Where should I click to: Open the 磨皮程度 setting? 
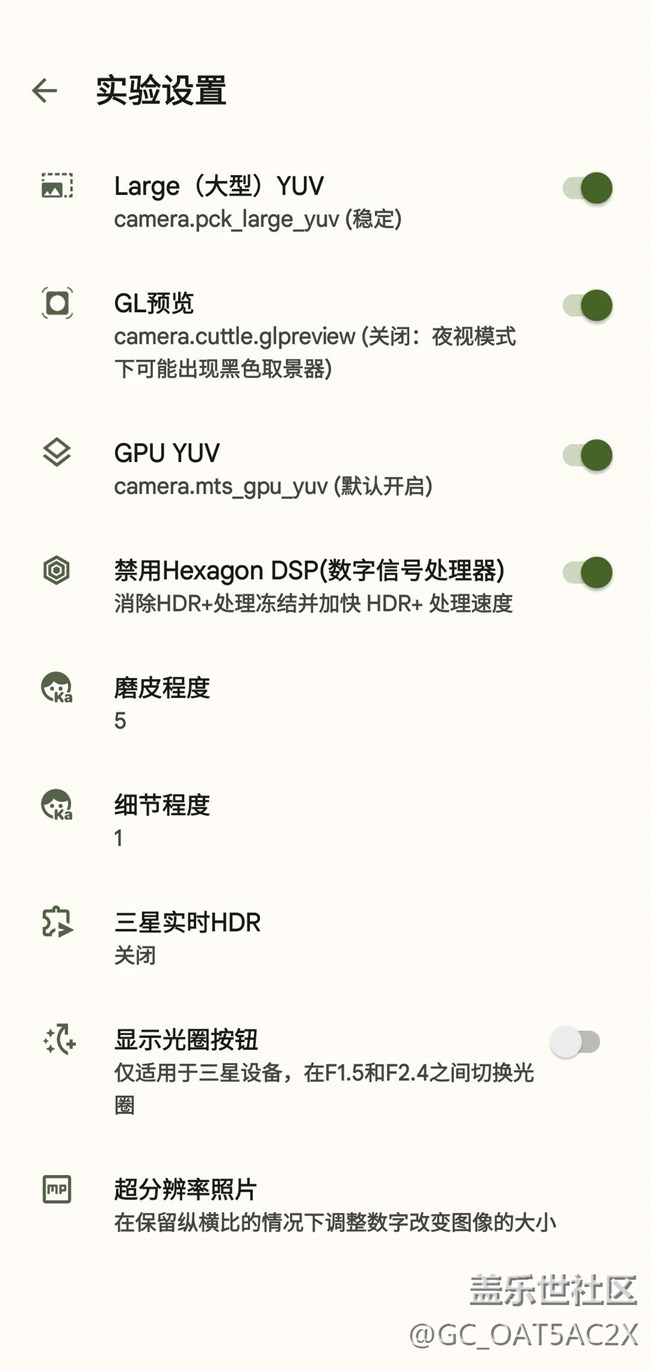(x=325, y=704)
